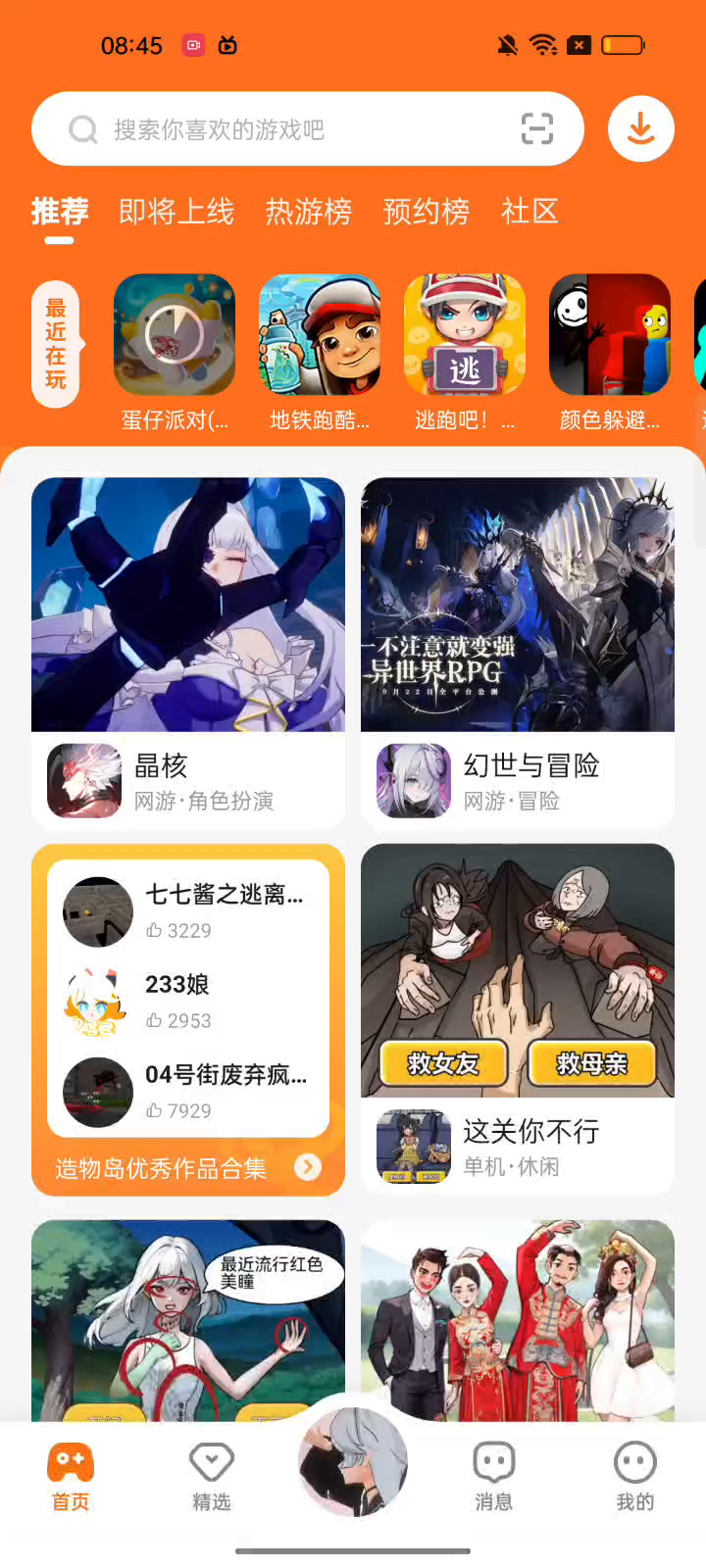Open recently played 地铁跑酷
Image resolution: width=706 pixels, height=1568 pixels.
(x=320, y=335)
